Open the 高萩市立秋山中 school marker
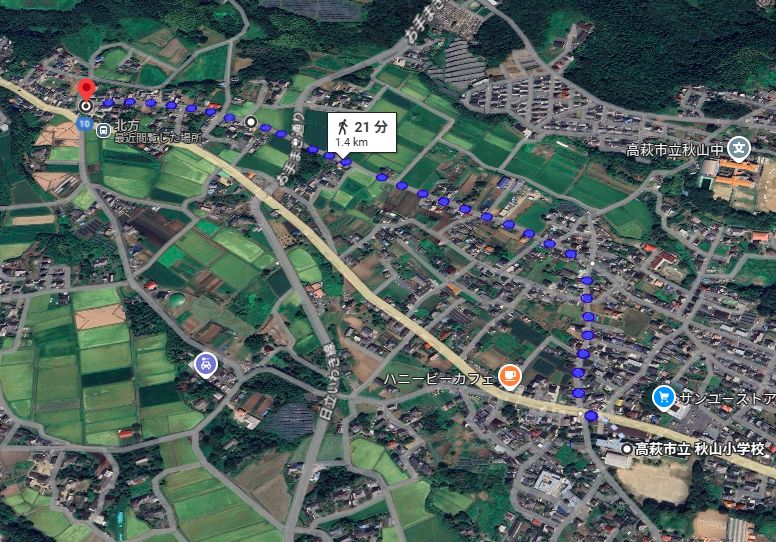The height and width of the screenshot is (542, 776). point(738,149)
